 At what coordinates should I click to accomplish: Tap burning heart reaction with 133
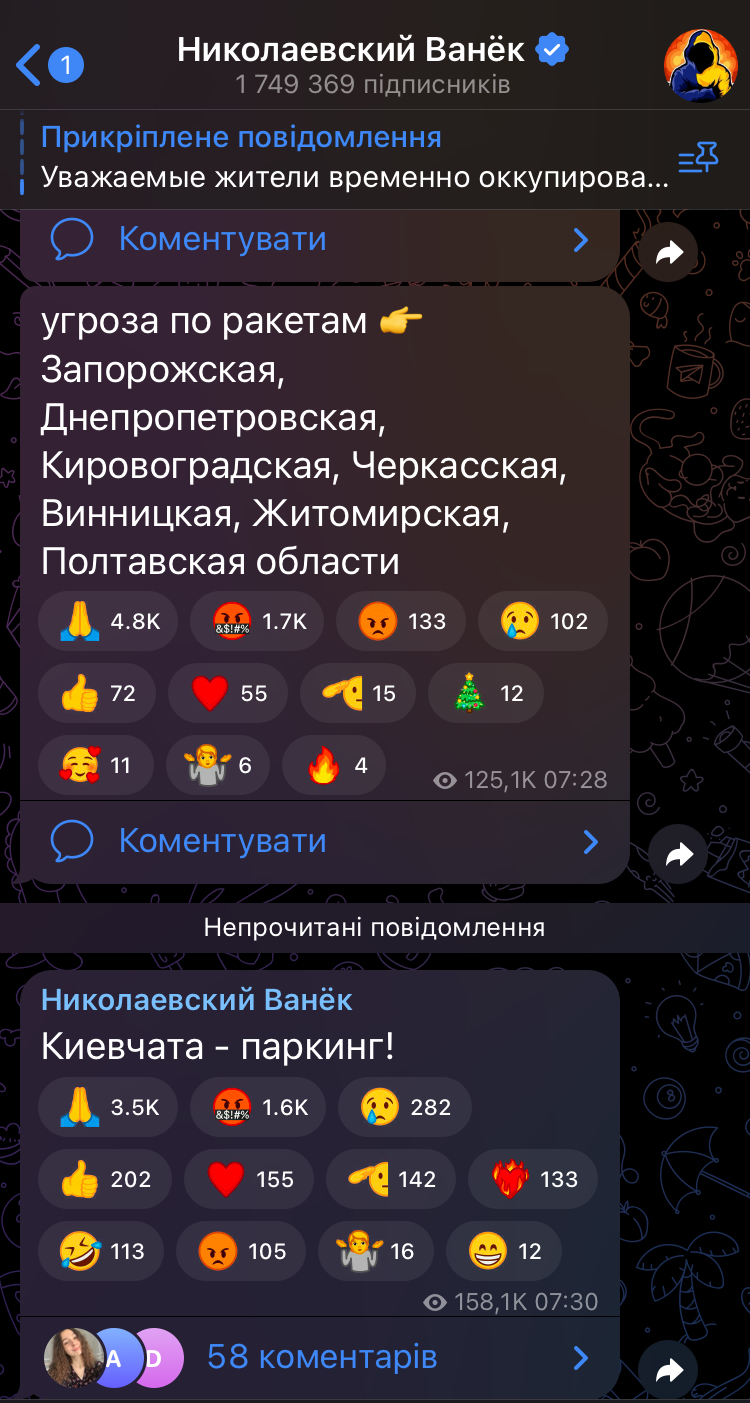(x=532, y=1179)
